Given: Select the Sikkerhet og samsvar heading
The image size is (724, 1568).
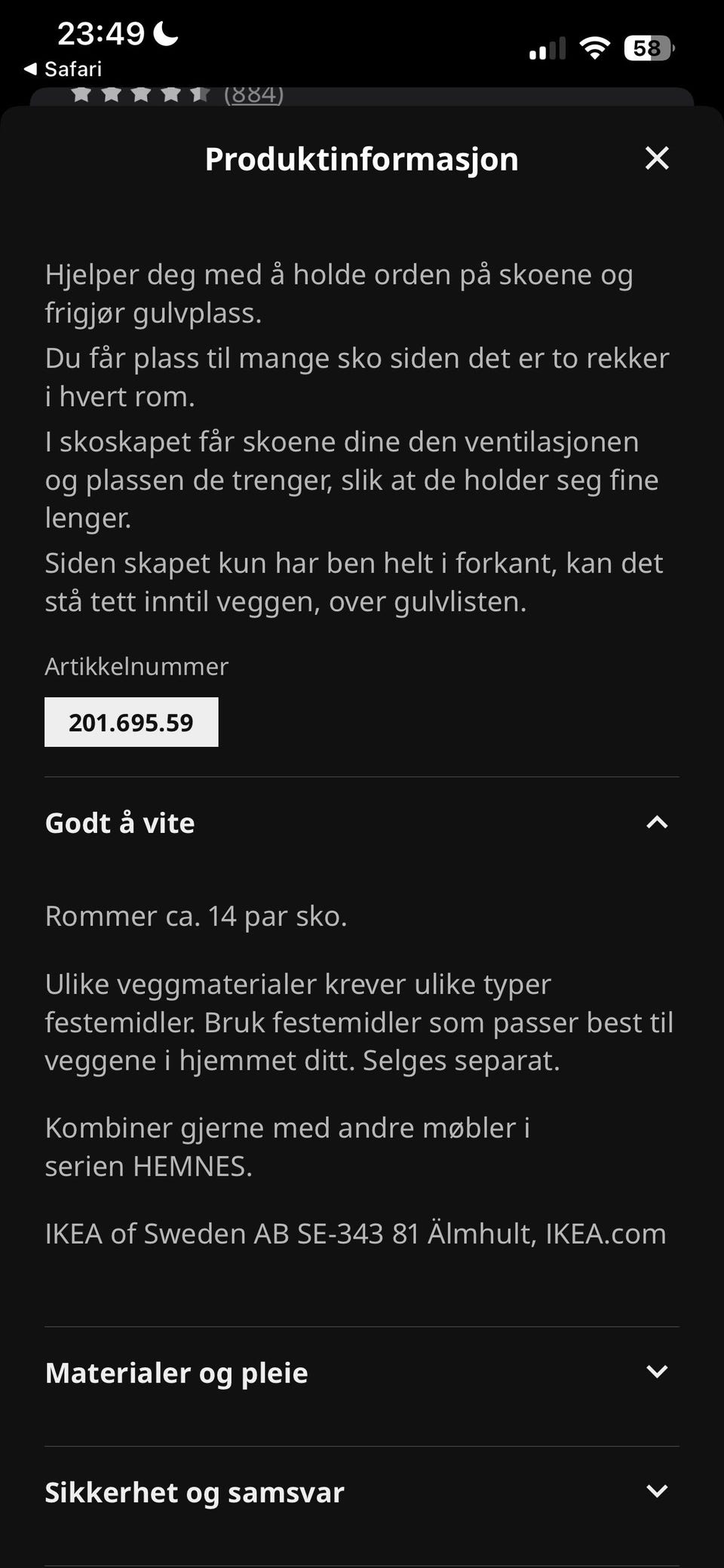Looking at the screenshot, I should pyautogui.click(x=194, y=1492).
